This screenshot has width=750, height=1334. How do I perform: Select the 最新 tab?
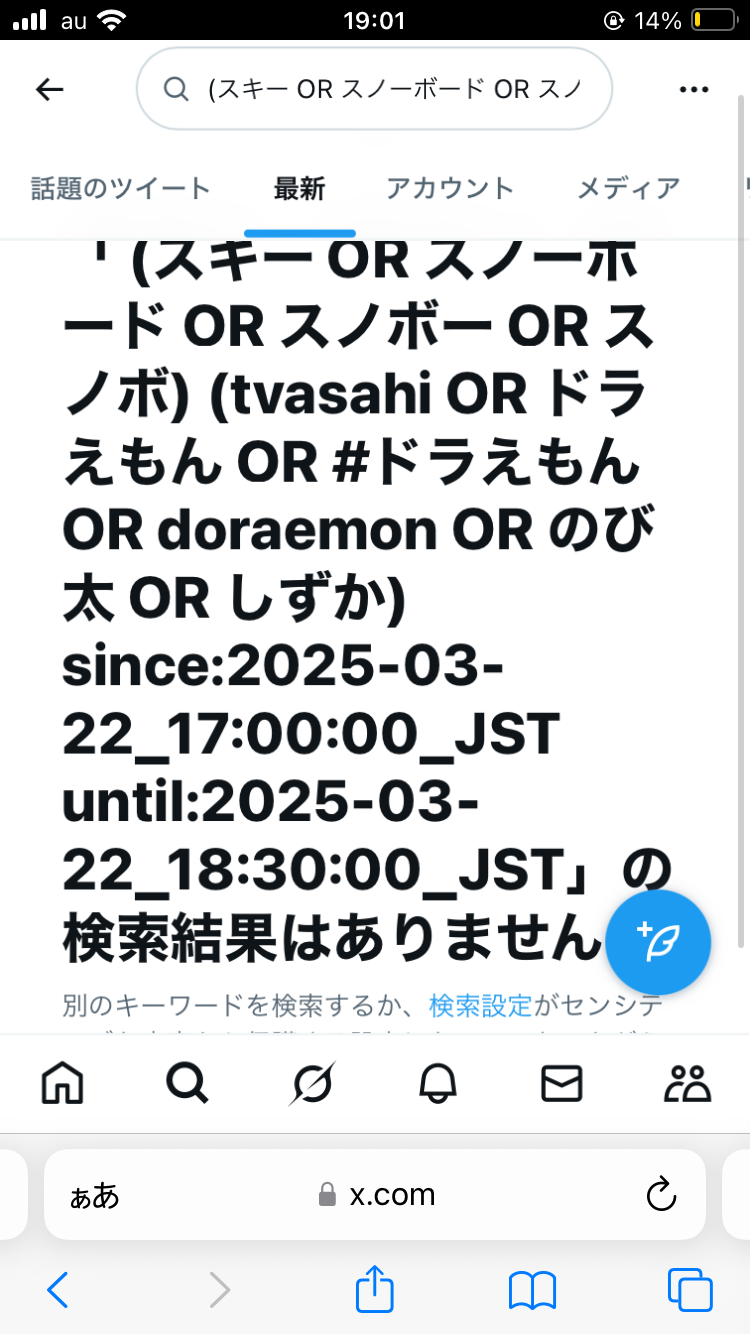point(299,188)
